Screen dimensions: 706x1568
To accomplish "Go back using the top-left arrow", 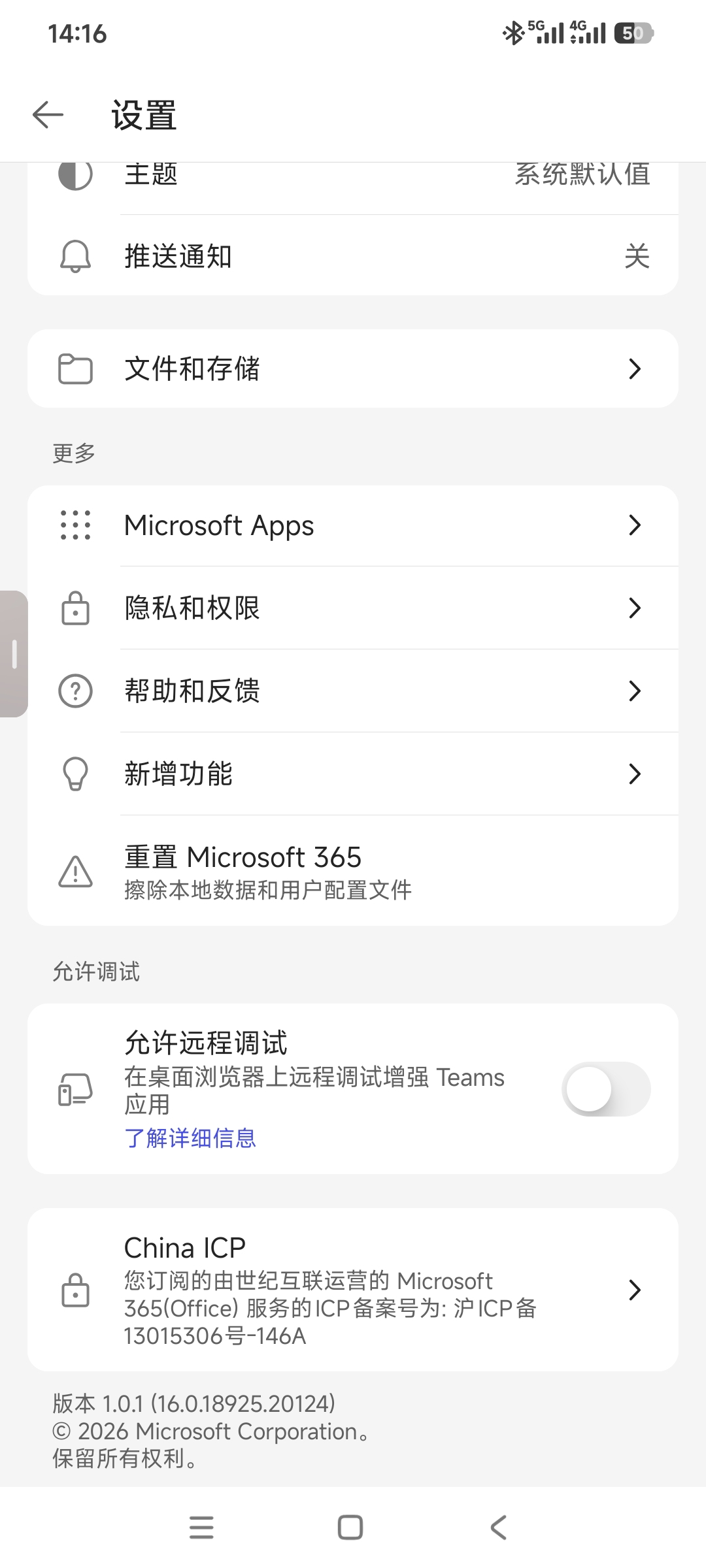I will point(48,115).
